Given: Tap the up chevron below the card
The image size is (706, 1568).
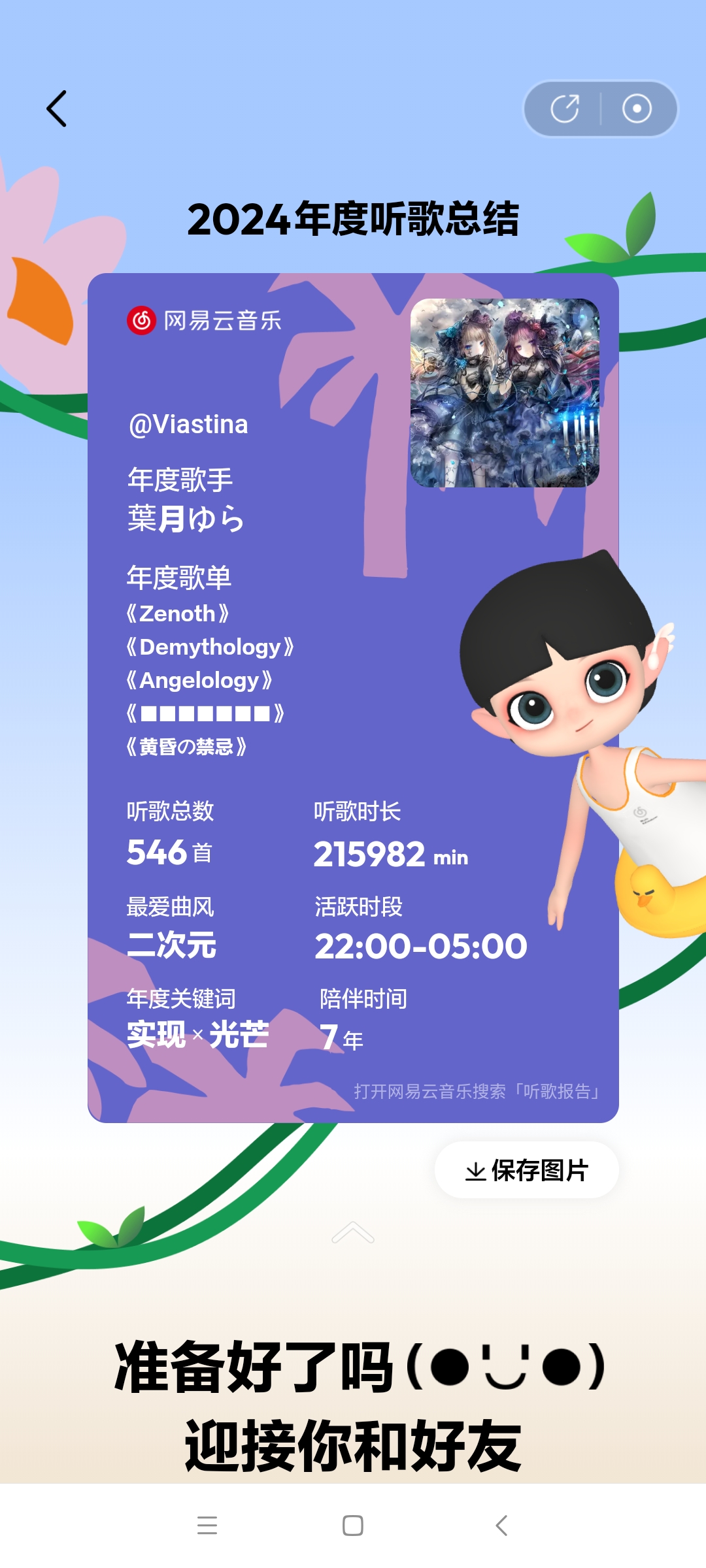Looking at the screenshot, I should [353, 1232].
